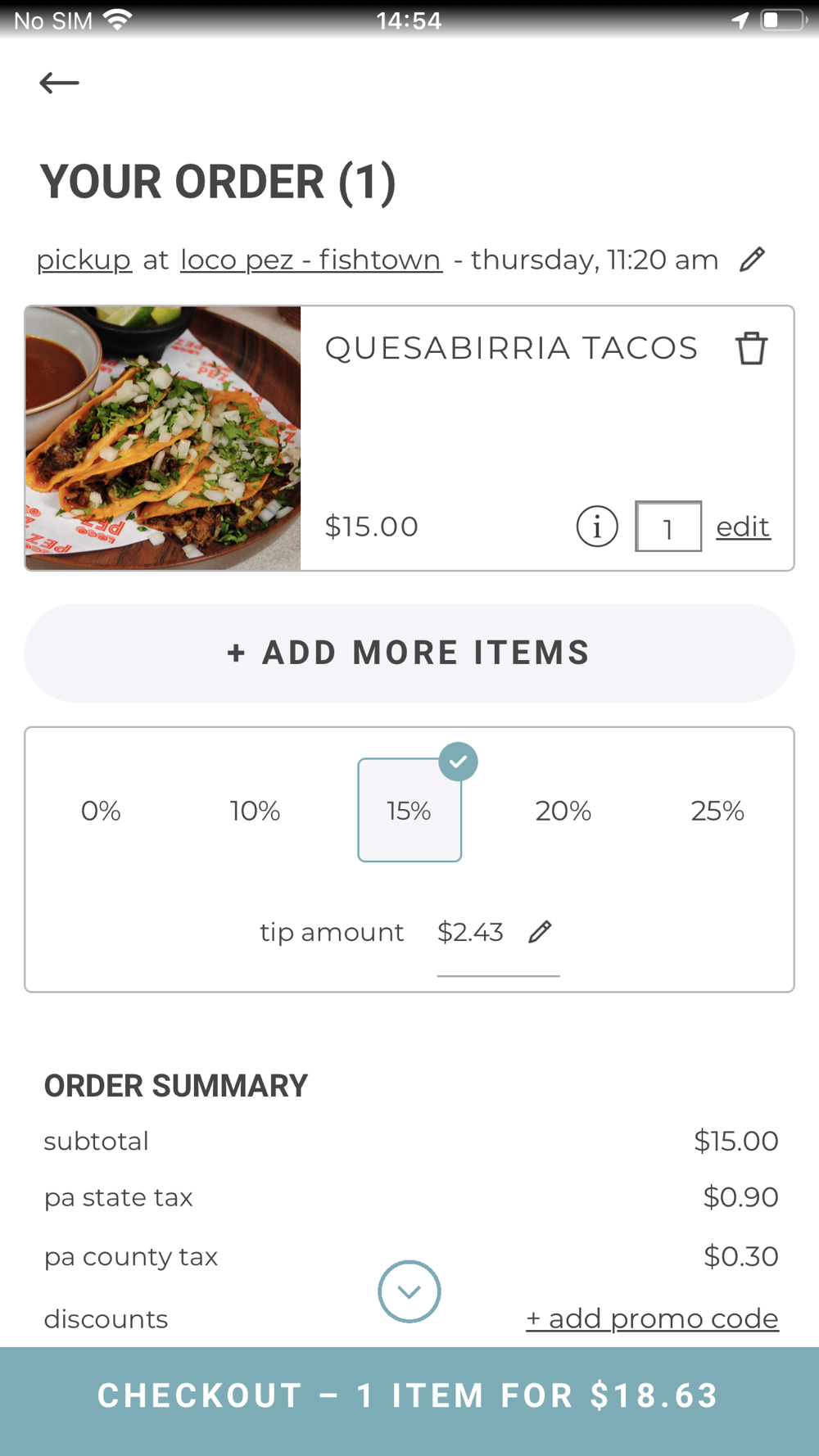Viewport: 819px width, 1456px height.
Task: Edit the Quesabirria Tacos item
Action: [x=743, y=527]
